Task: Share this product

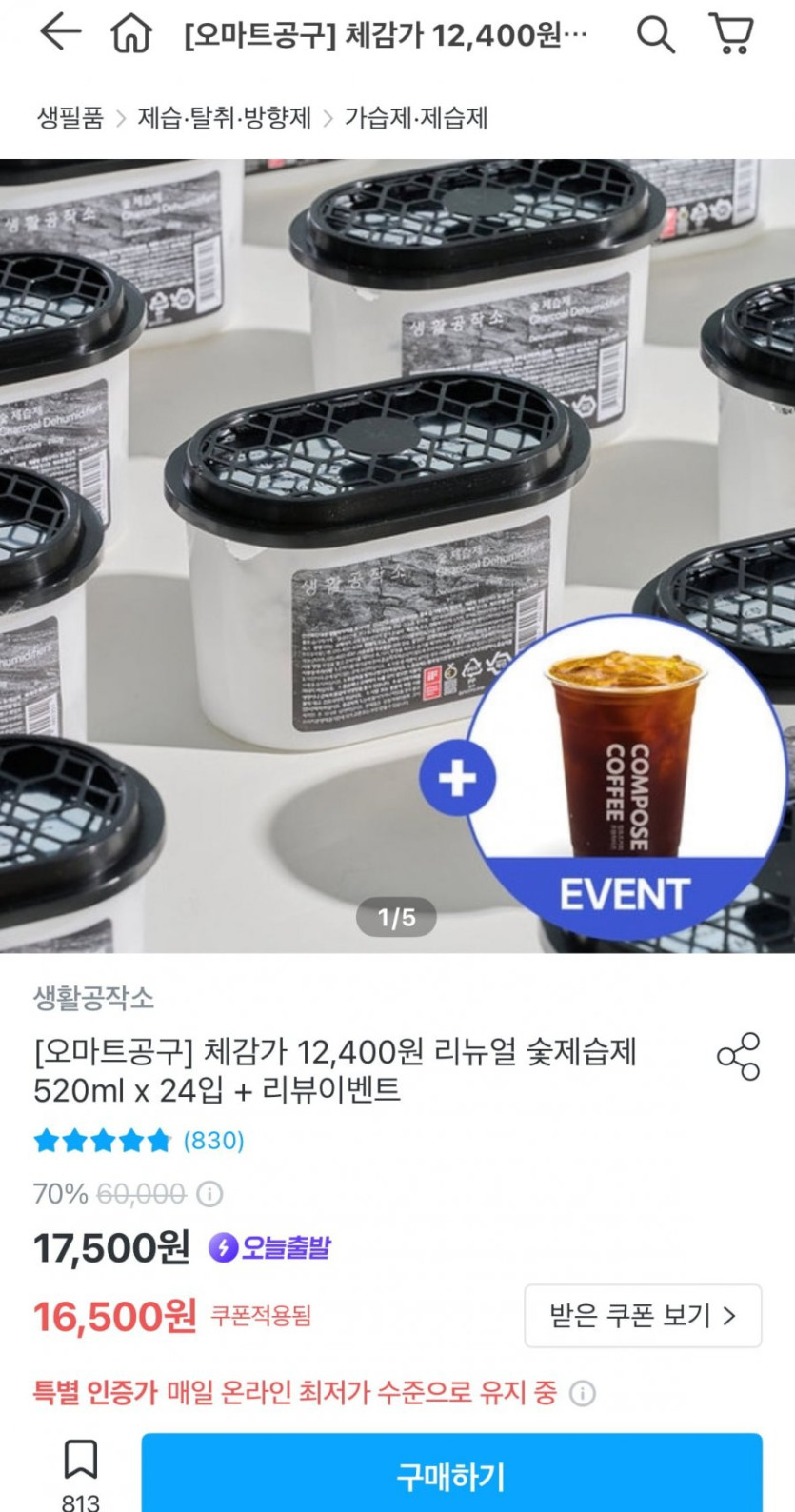Action: (x=738, y=1056)
